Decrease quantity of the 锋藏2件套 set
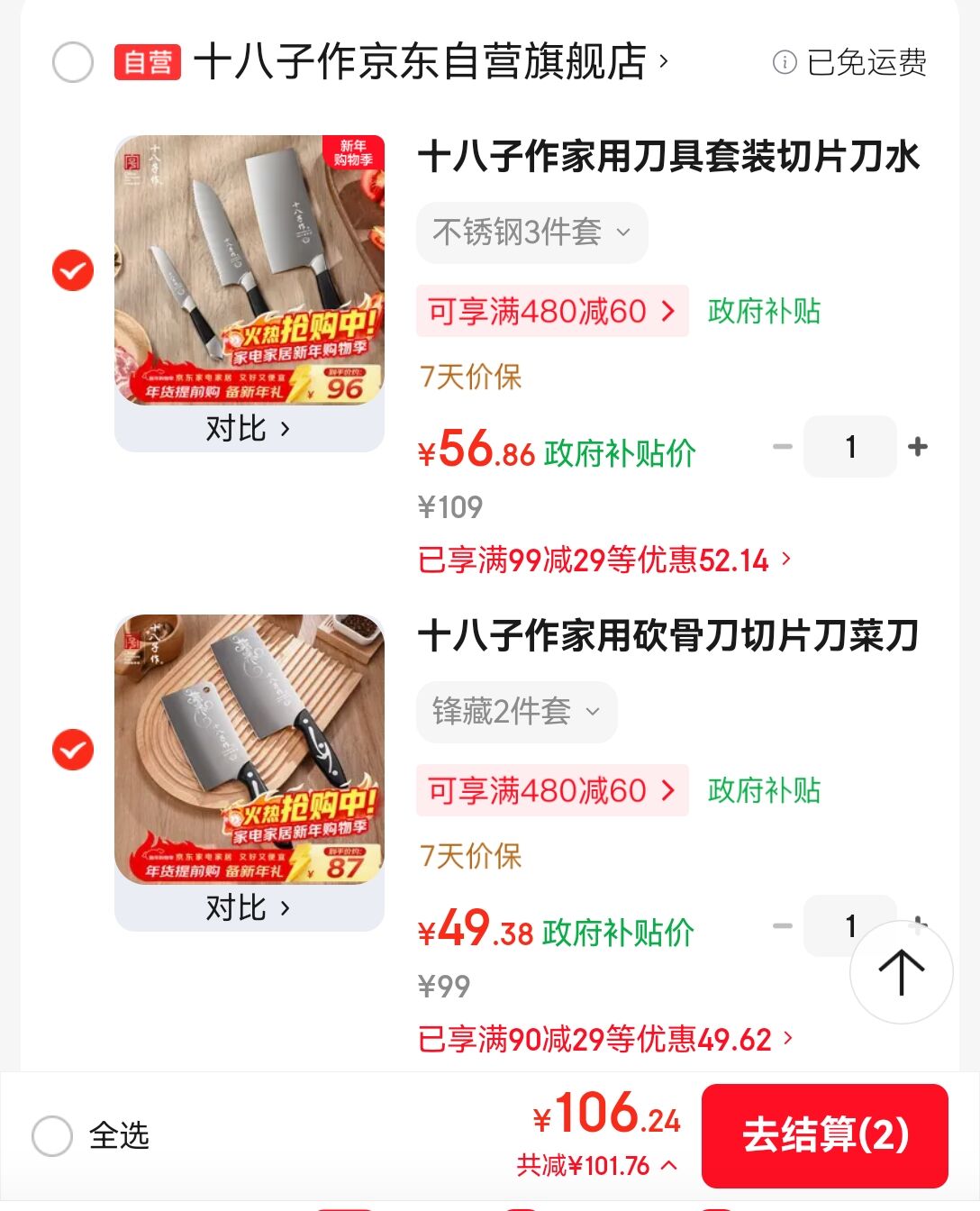The width and height of the screenshot is (980, 1211). click(782, 926)
